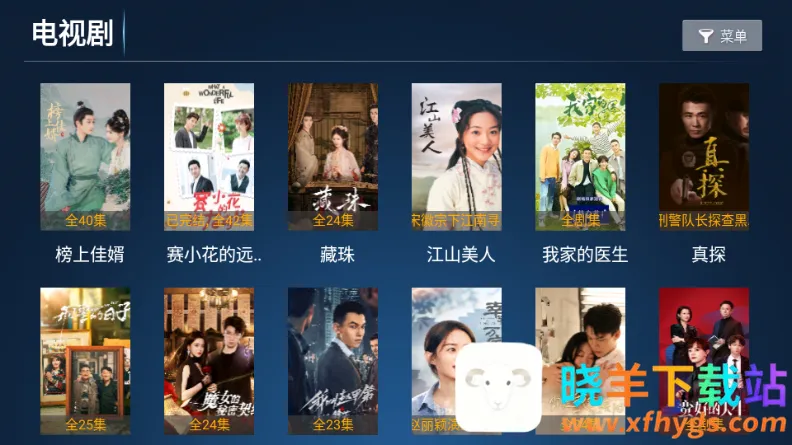Viewport: 792px width, 445px height.
Task: Select the drama 藏珠
Action: [x=333, y=157]
